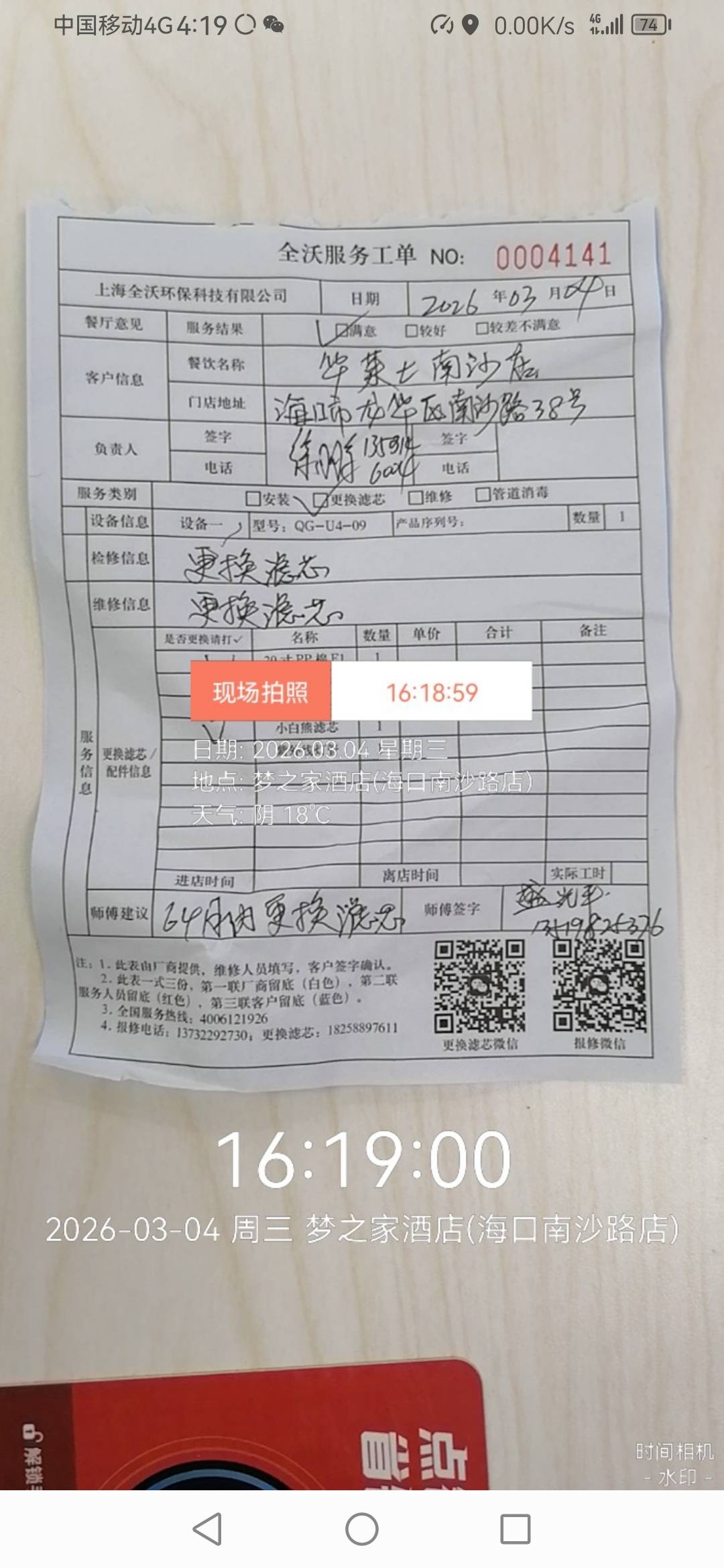Go back with the system back button
The width and height of the screenshot is (724, 1568).
click(x=207, y=1529)
